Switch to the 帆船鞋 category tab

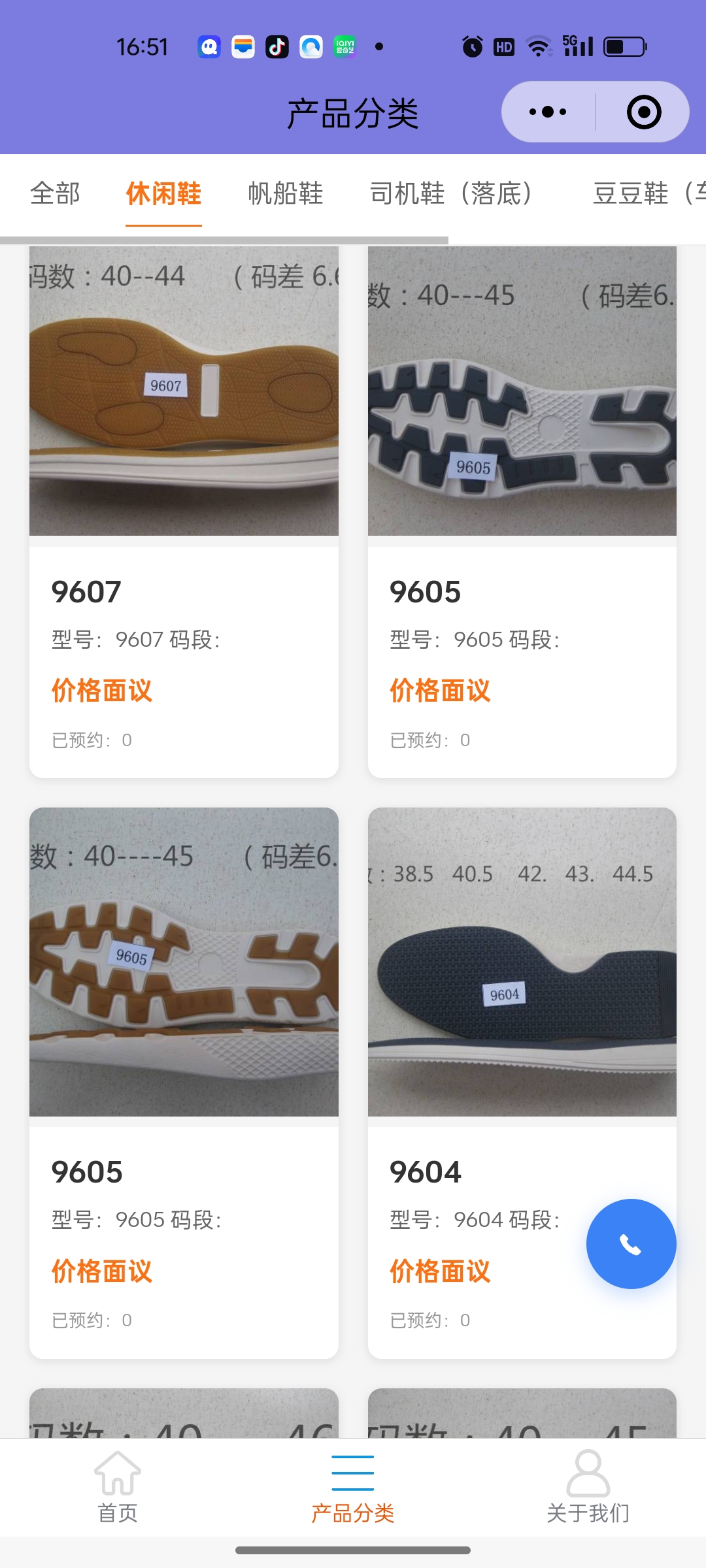[286, 193]
